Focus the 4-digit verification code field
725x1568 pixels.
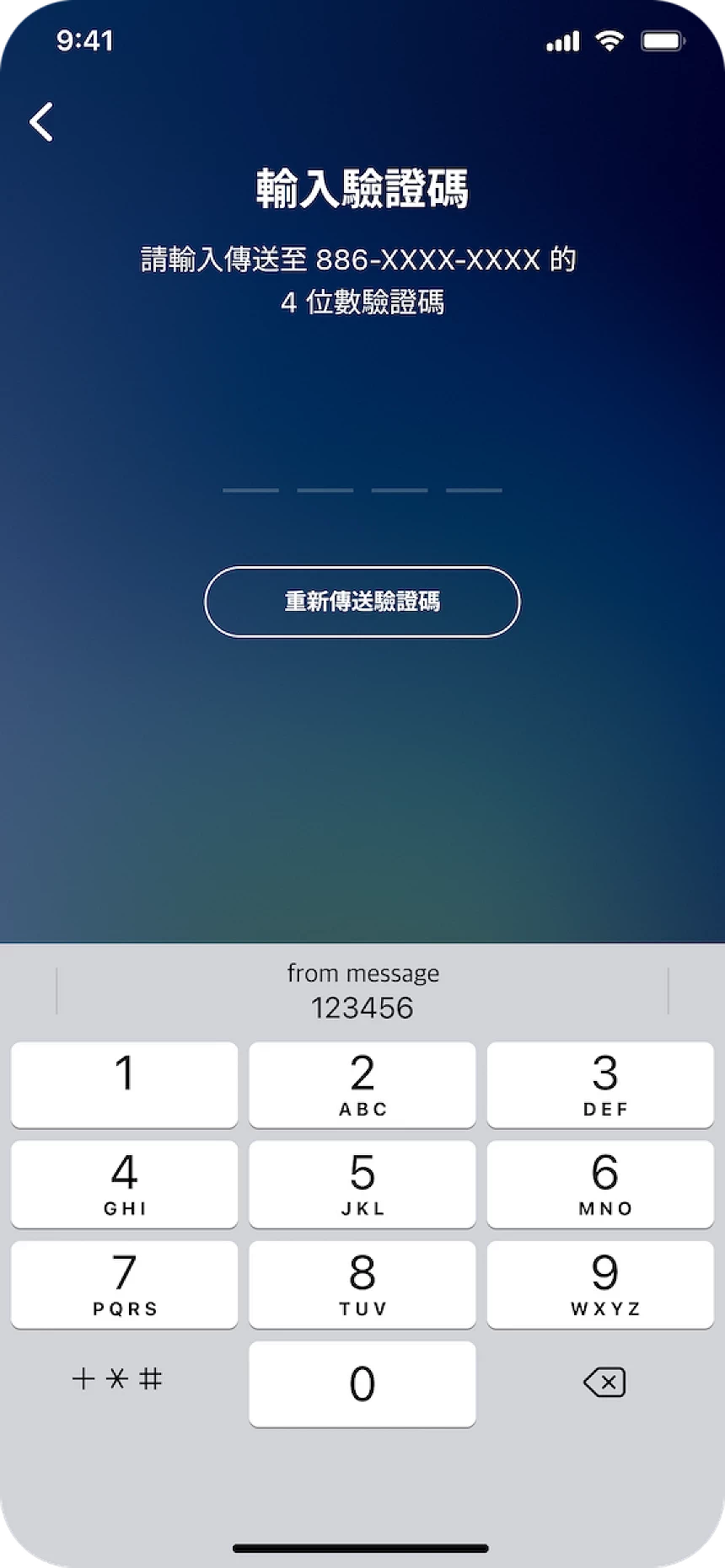click(x=362, y=476)
